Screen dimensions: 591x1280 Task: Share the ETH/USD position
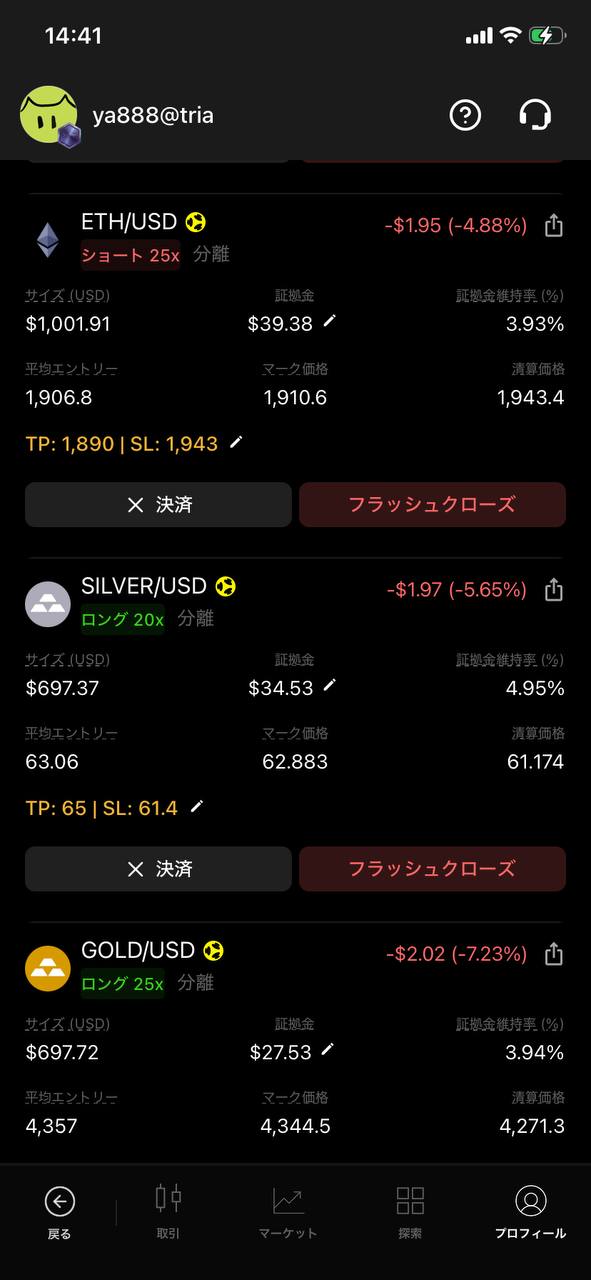pyautogui.click(x=554, y=226)
